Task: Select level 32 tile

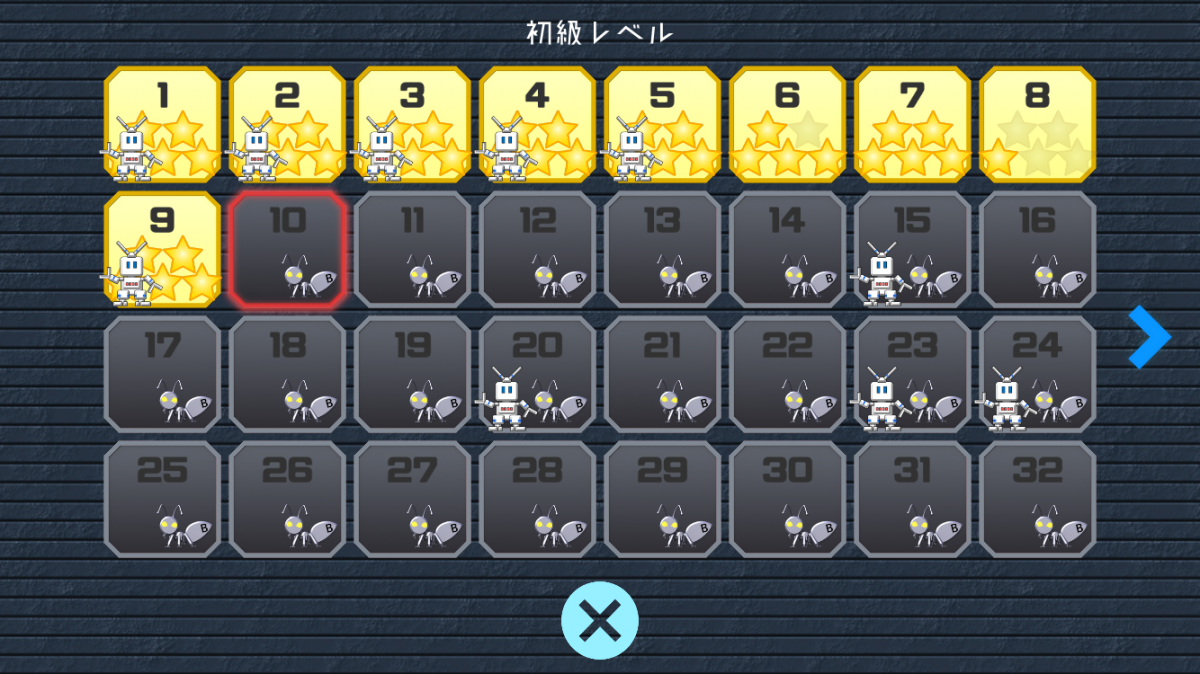Action: click(x=1037, y=499)
